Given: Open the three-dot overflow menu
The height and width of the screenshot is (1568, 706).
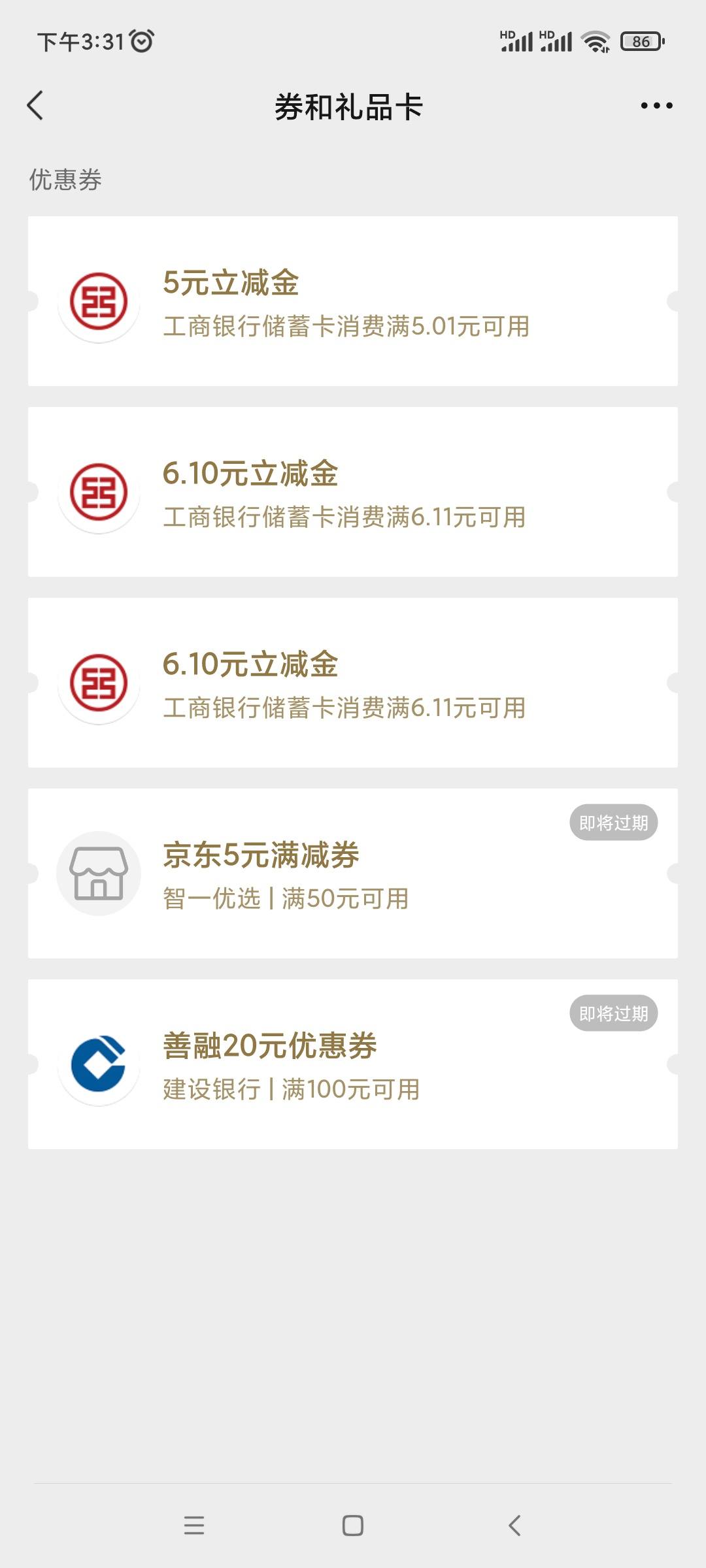Looking at the screenshot, I should tap(656, 106).
